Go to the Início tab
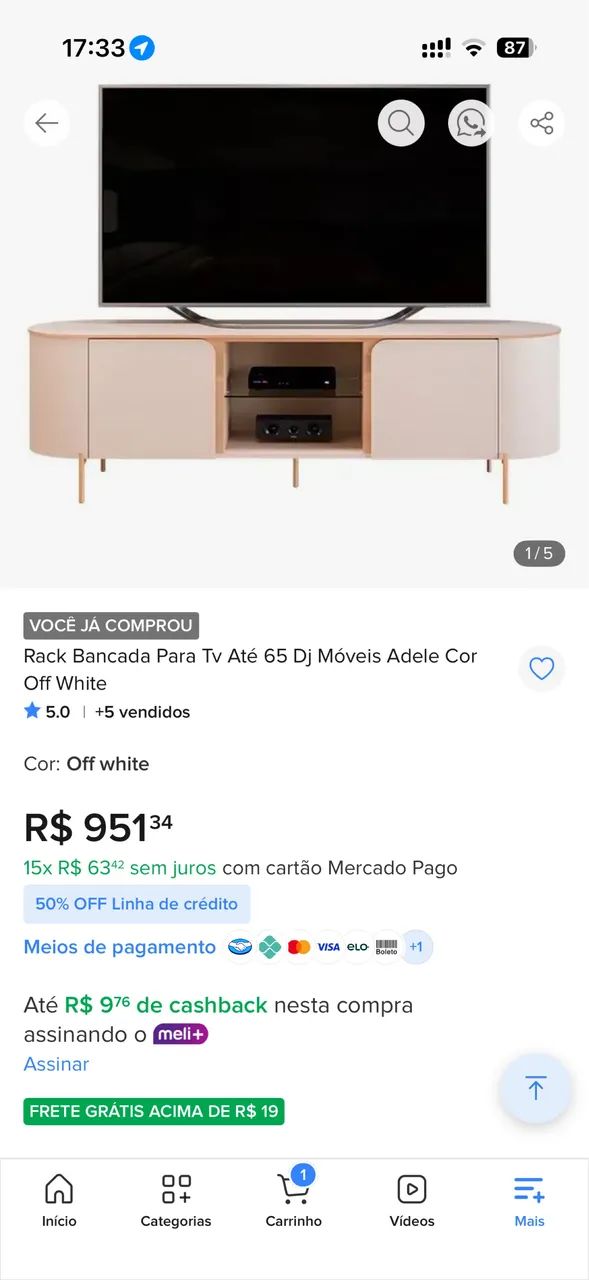This screenshot has width=589, height=1280. coord(59,1200)
